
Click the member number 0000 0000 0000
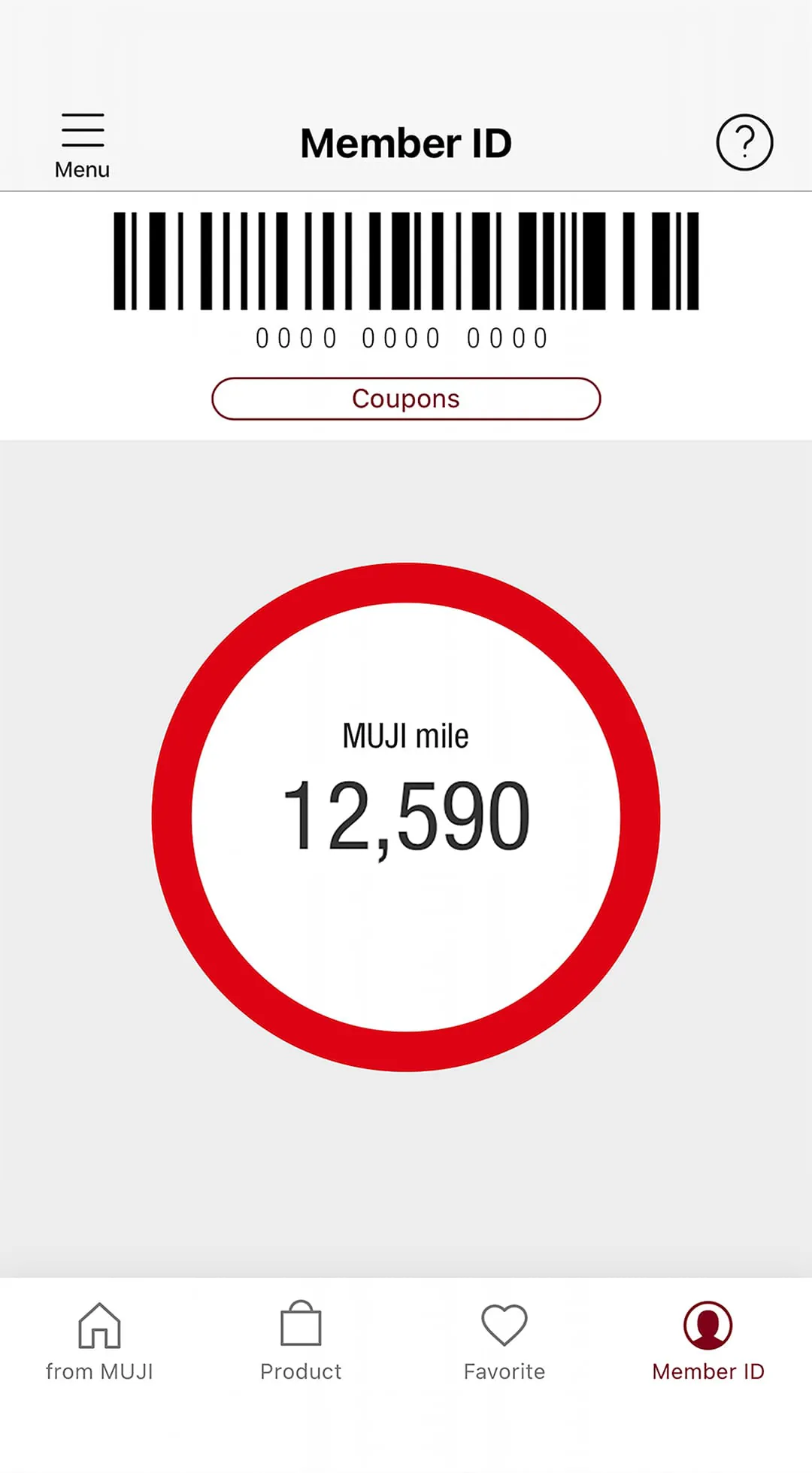pos(402,337)
